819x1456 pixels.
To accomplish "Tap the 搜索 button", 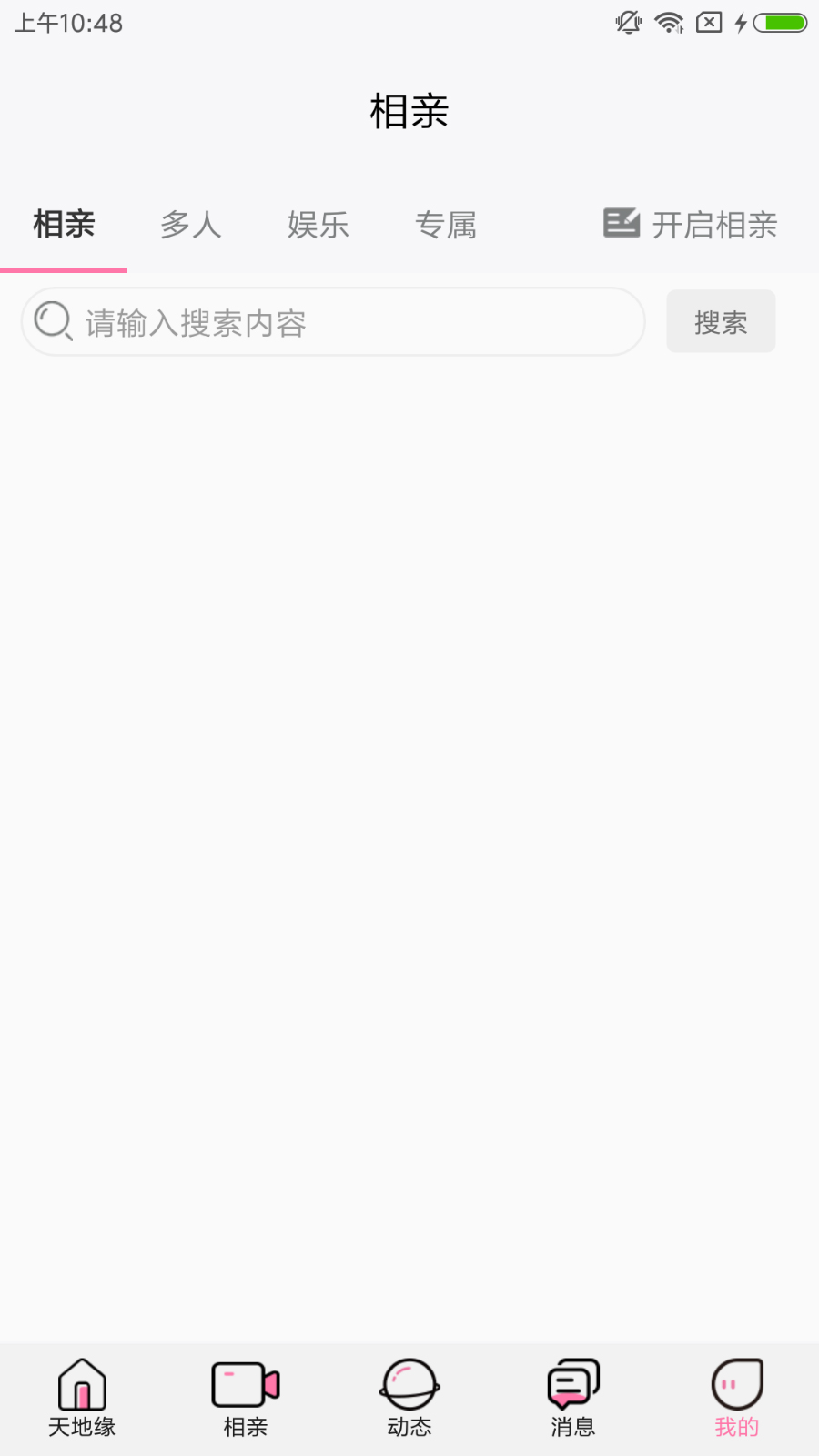I will click(721, 322).
